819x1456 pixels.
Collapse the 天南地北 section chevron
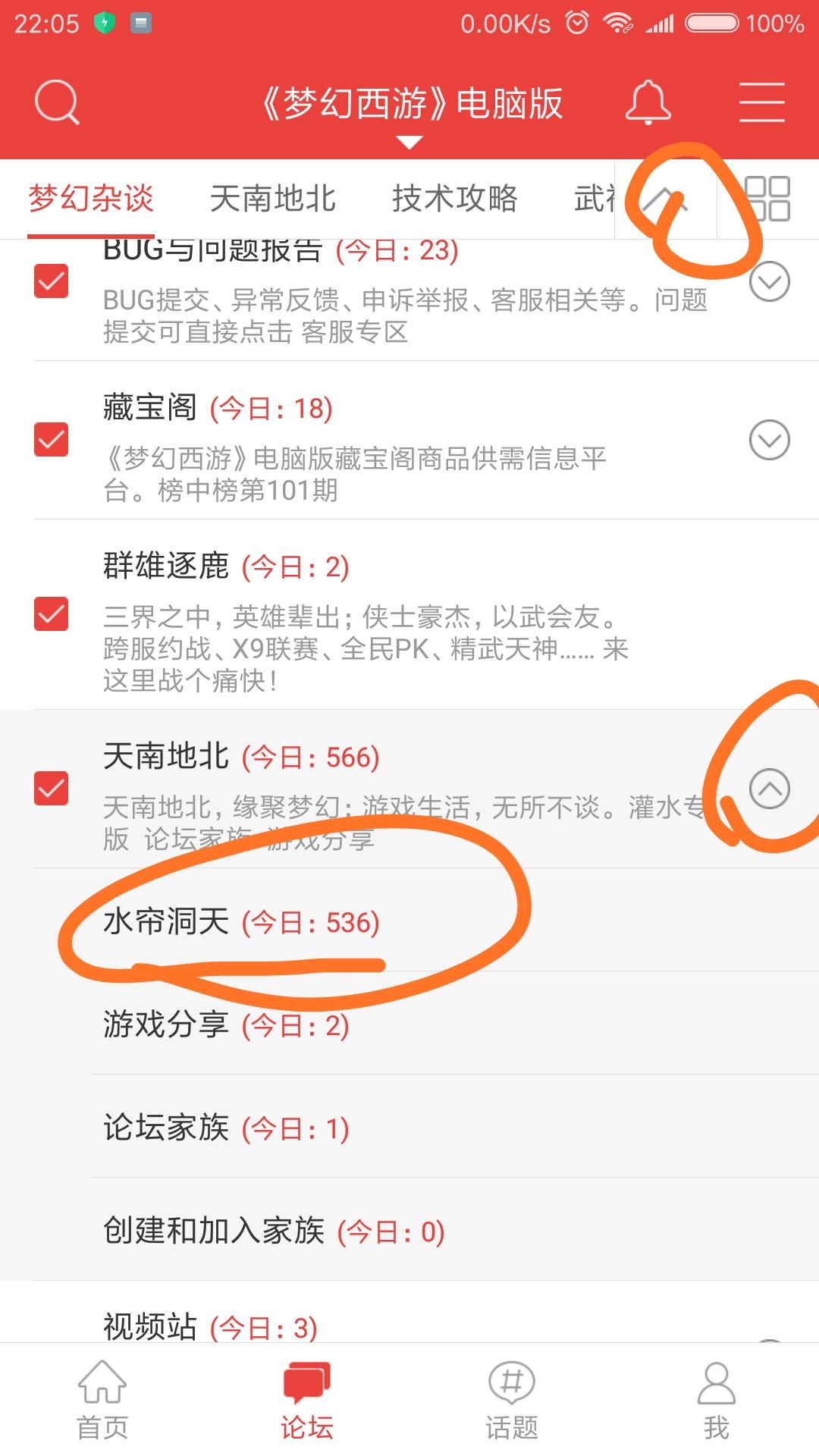(x=769, y=789)
